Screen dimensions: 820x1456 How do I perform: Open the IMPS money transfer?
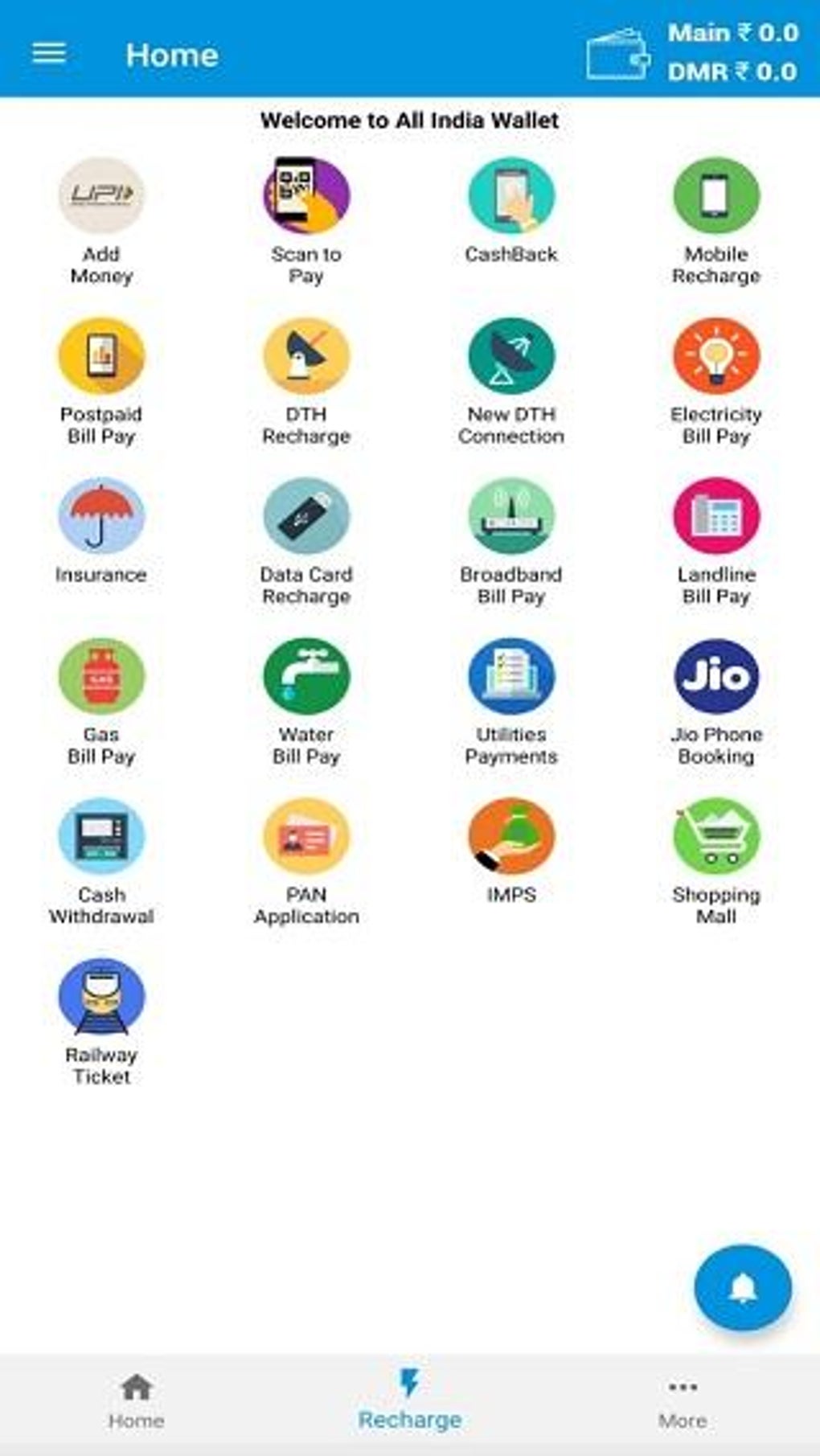(x=511, y=836)
